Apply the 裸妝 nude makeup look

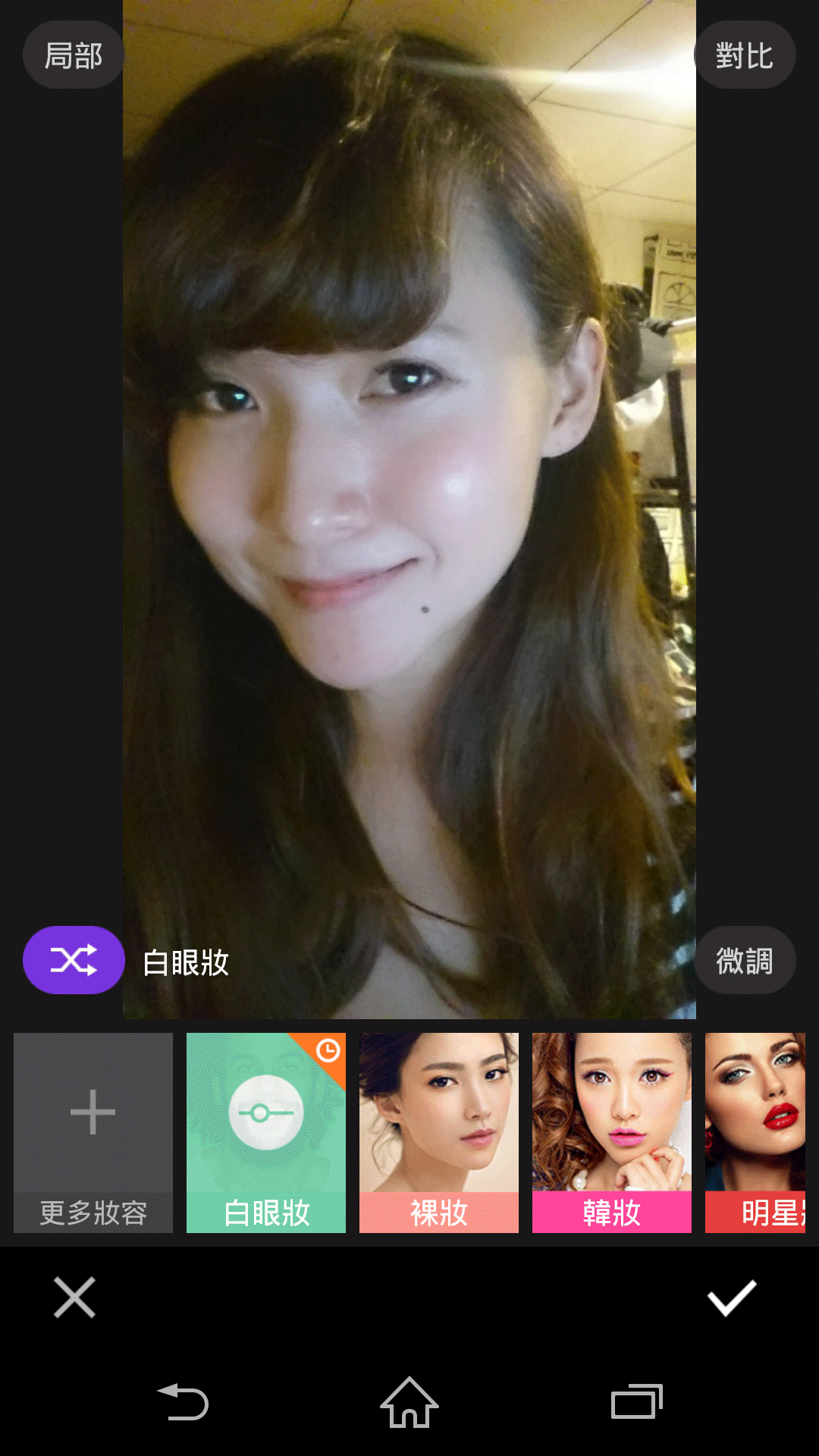pos(439,1132)
